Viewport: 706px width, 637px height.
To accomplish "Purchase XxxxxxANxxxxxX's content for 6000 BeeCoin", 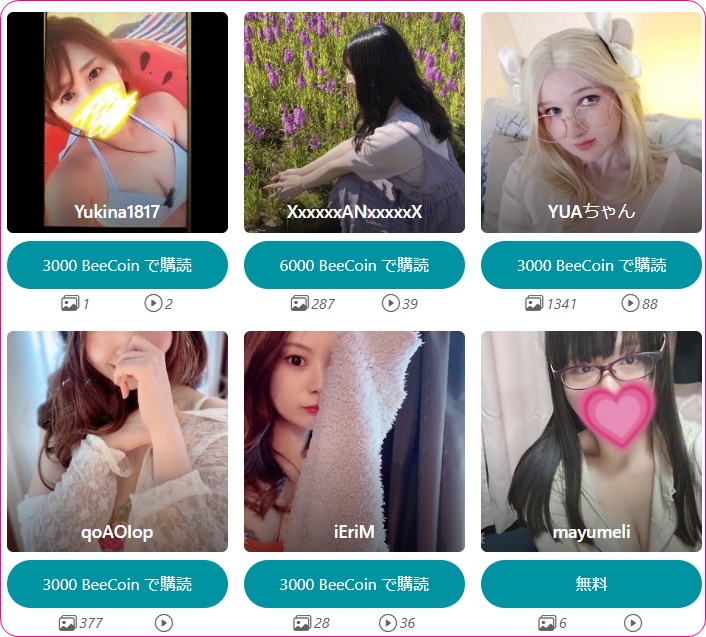I will (354, 265).
